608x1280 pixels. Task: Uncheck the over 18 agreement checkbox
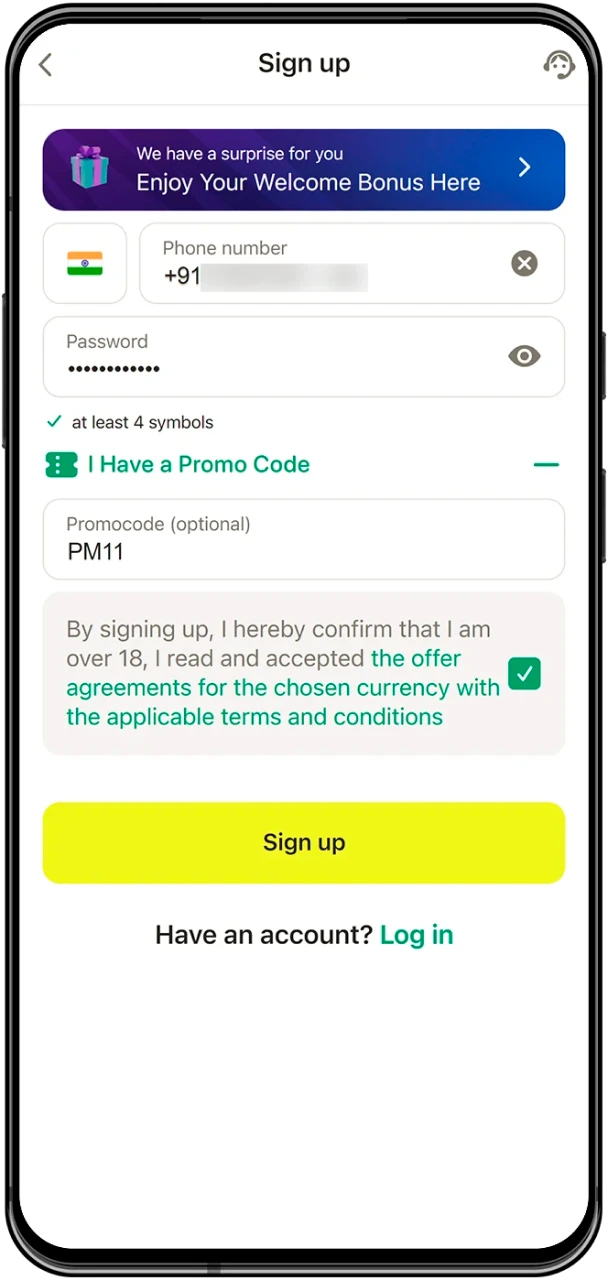click(x=524, y=673)
